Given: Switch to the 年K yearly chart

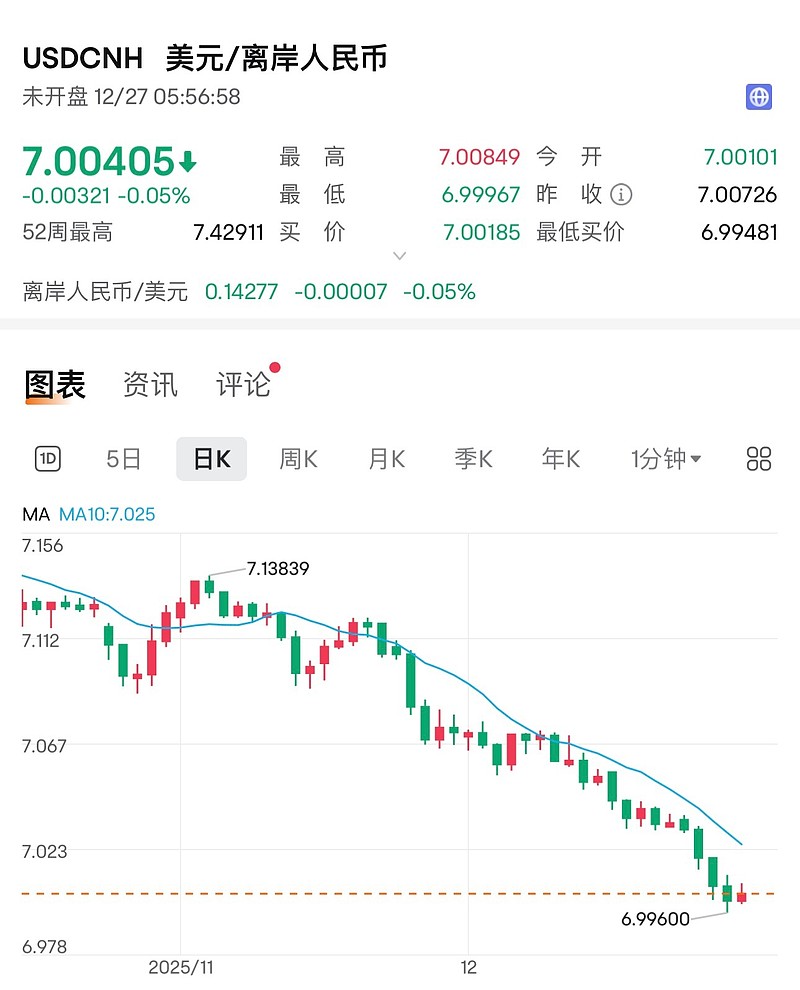Looking at the screenshot, I should pyautogui.click(x=557, y=458).
